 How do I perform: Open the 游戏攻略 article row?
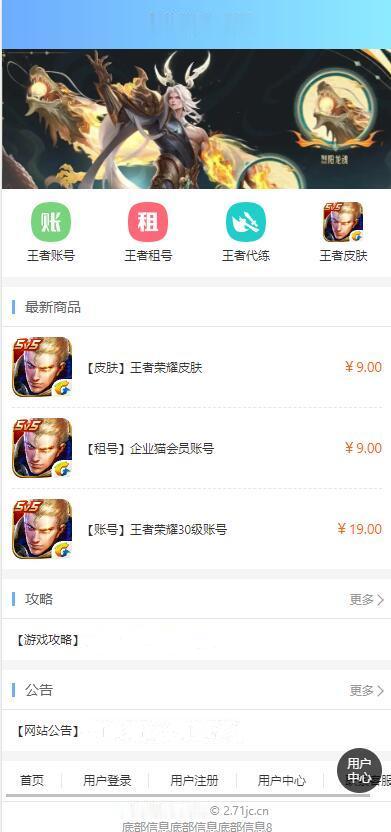tap(197, 640)
